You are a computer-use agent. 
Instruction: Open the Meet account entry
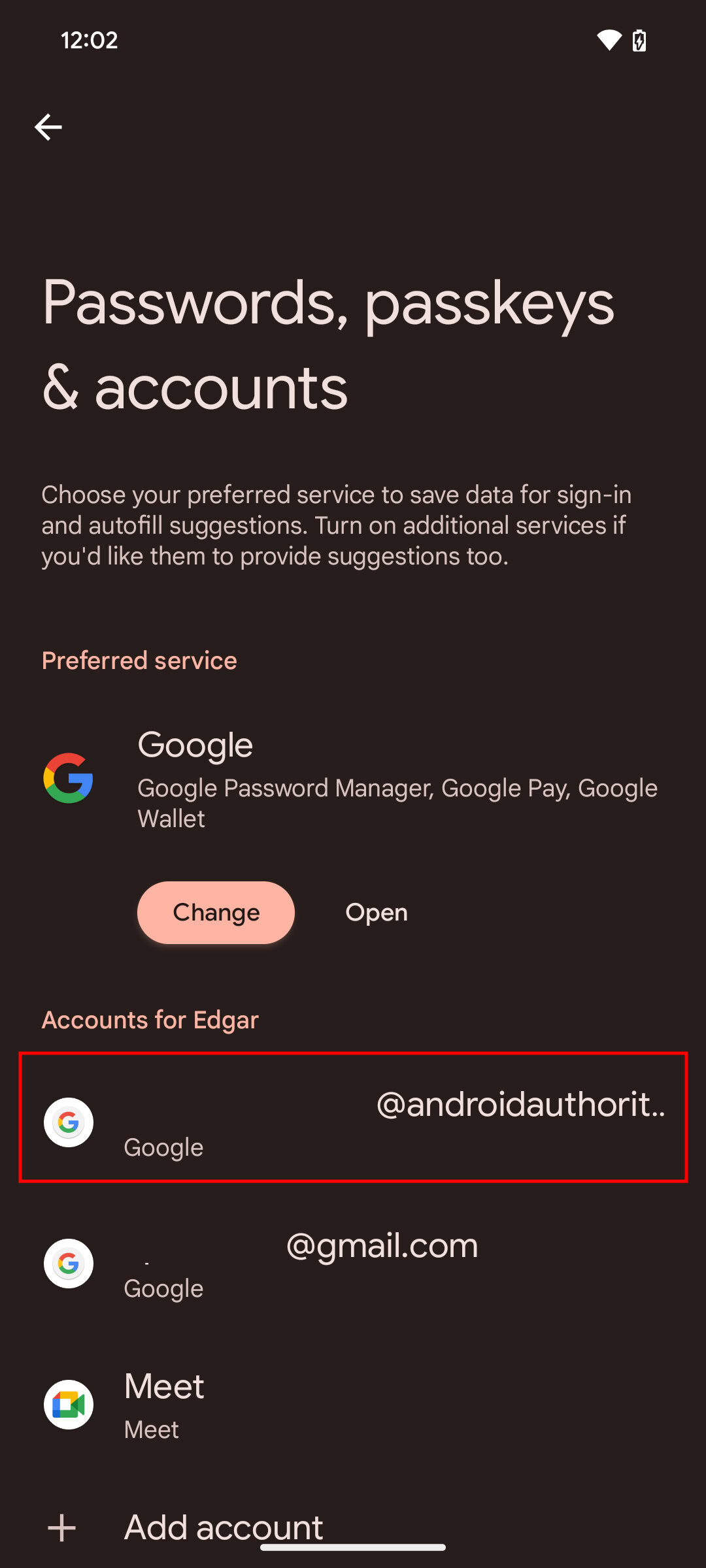[353, 1405]
